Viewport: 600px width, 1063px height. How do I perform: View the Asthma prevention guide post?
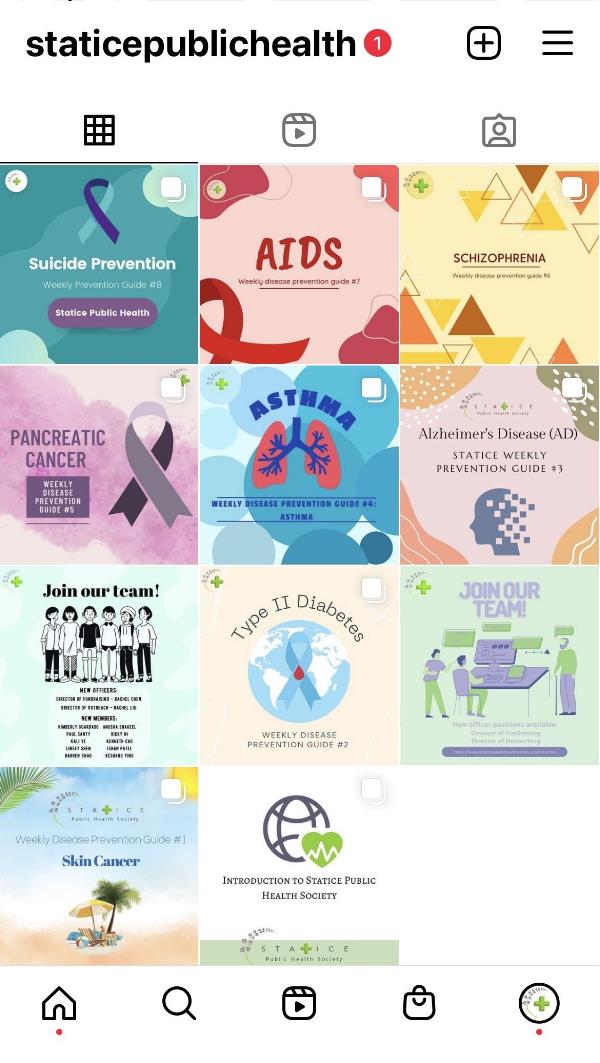tap(299, 465)
